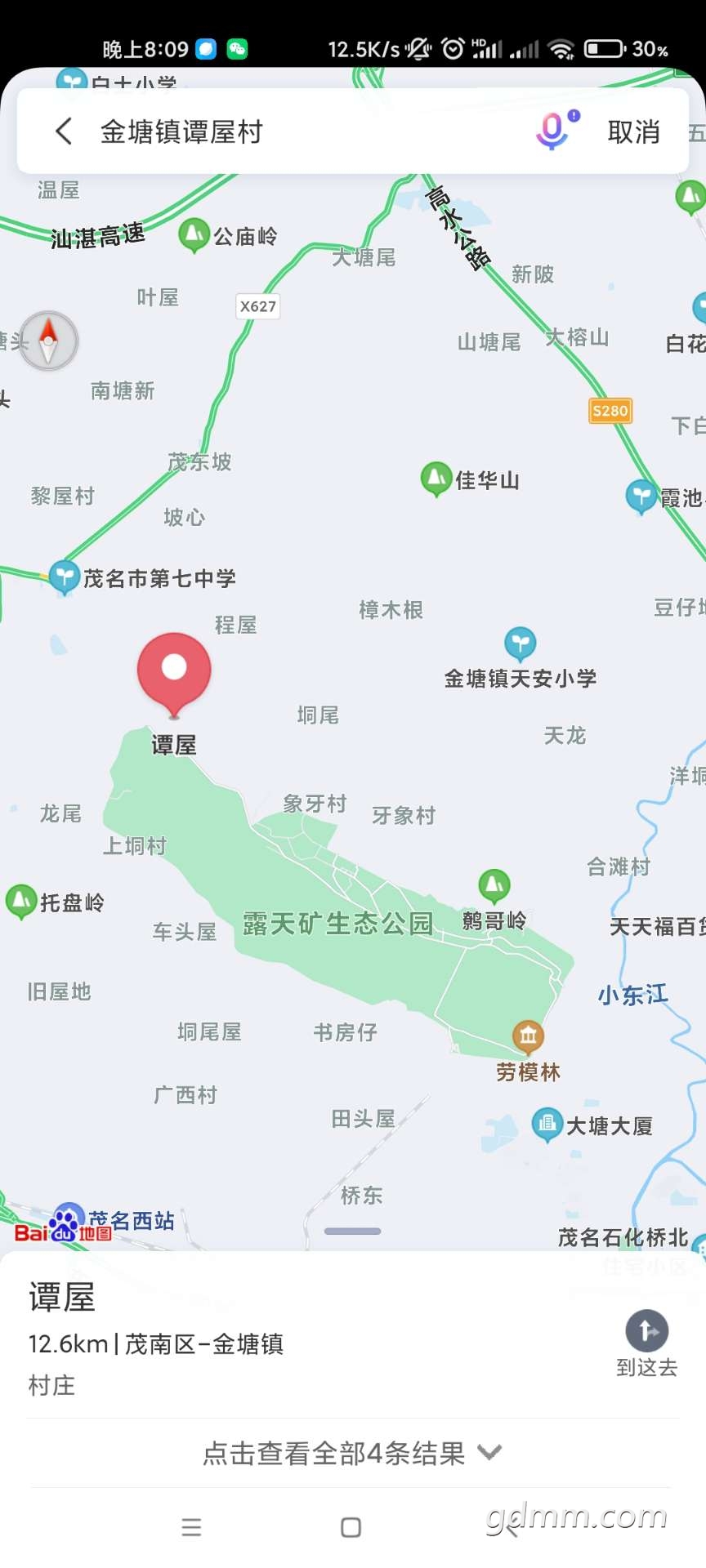Screen dimensions: 706x1568
Task: Select the 金塘镇天安小学 map marker
Action: tap(520, 644)
